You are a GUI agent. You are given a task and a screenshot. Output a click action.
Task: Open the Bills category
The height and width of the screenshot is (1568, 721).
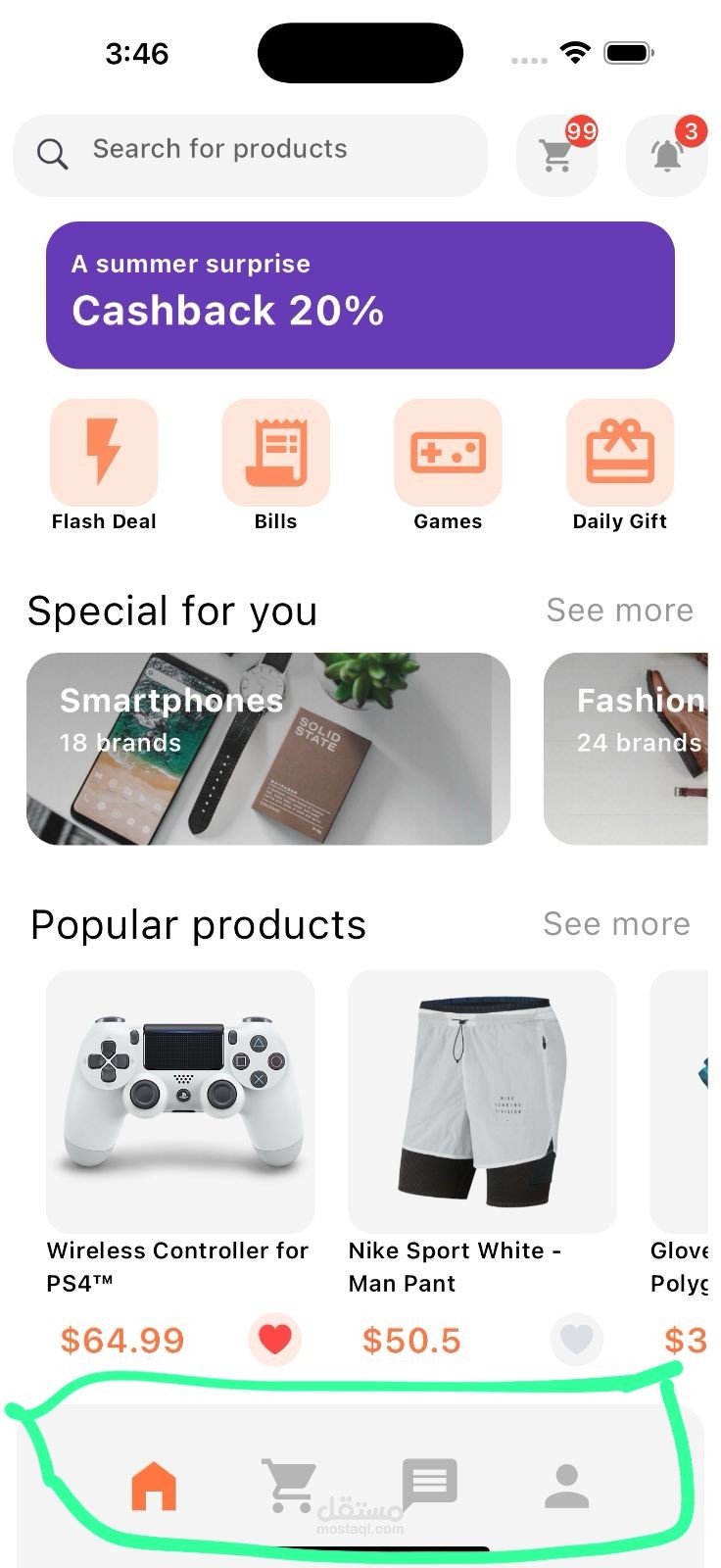[276, 453]
